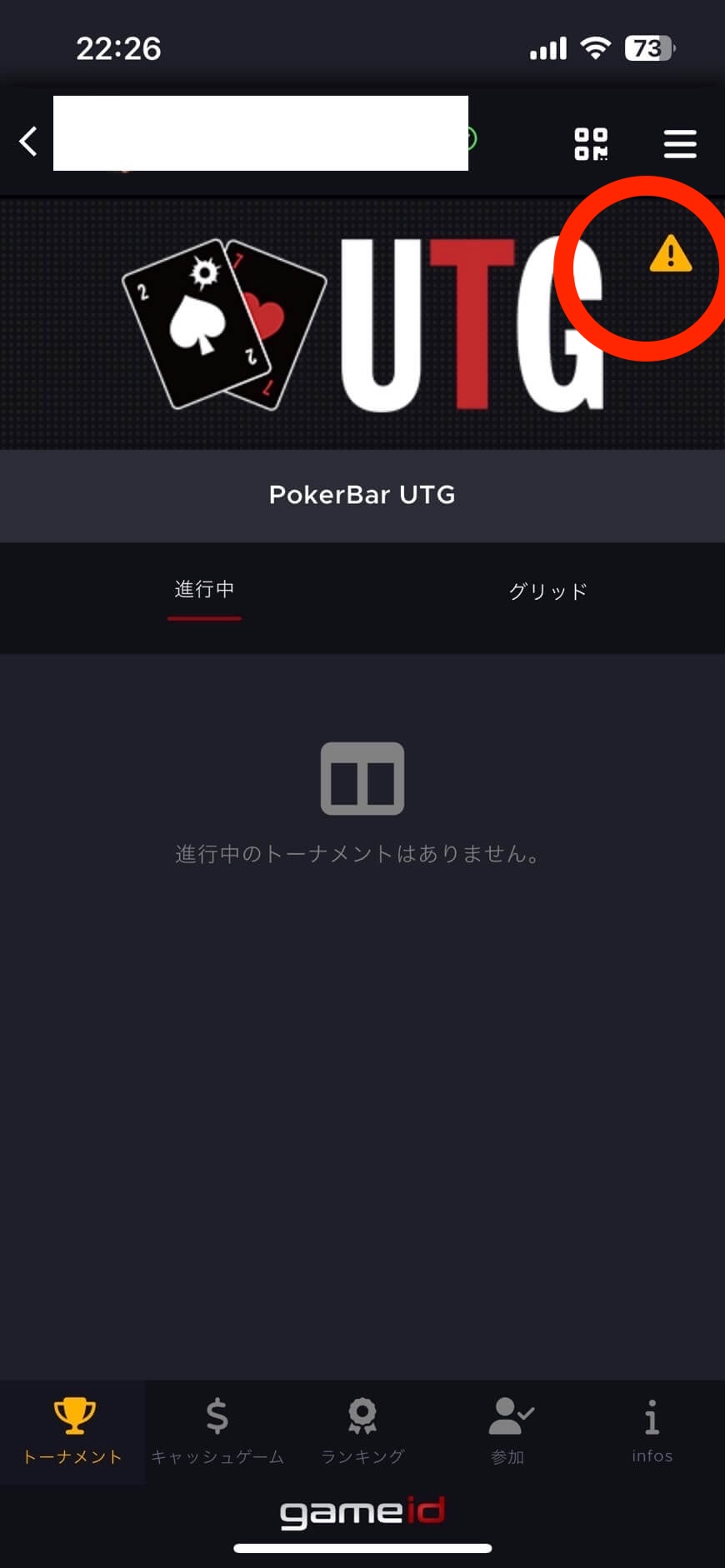The image size is (725, 1568).
Task: Switch to the 進行中 tab
Action: click(204, 591)
